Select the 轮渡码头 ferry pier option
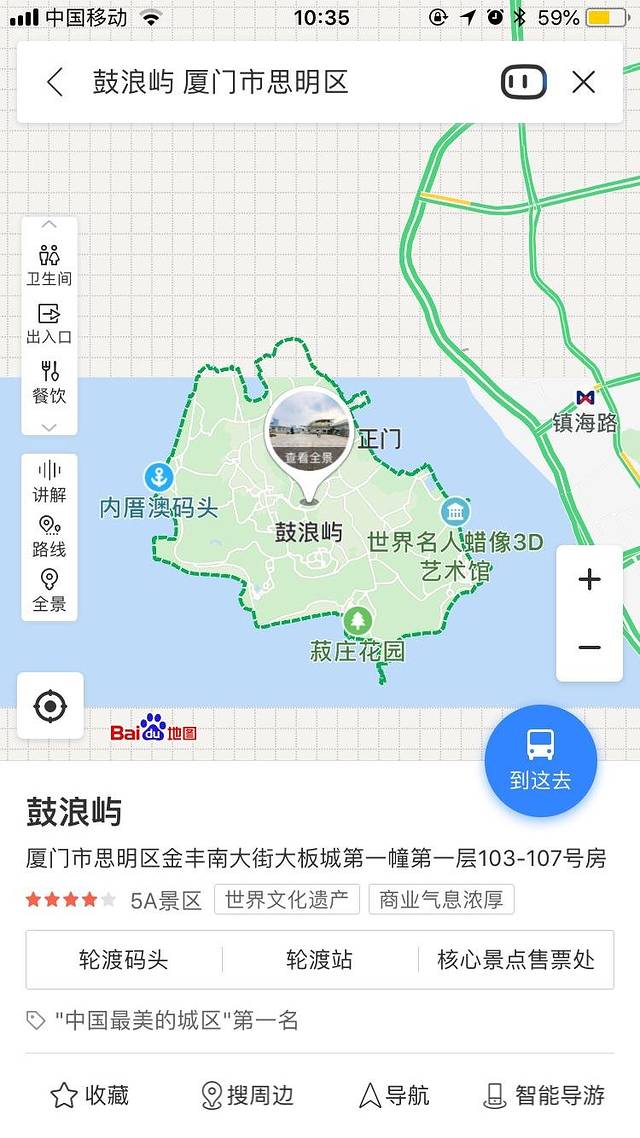 coord(124,960)
